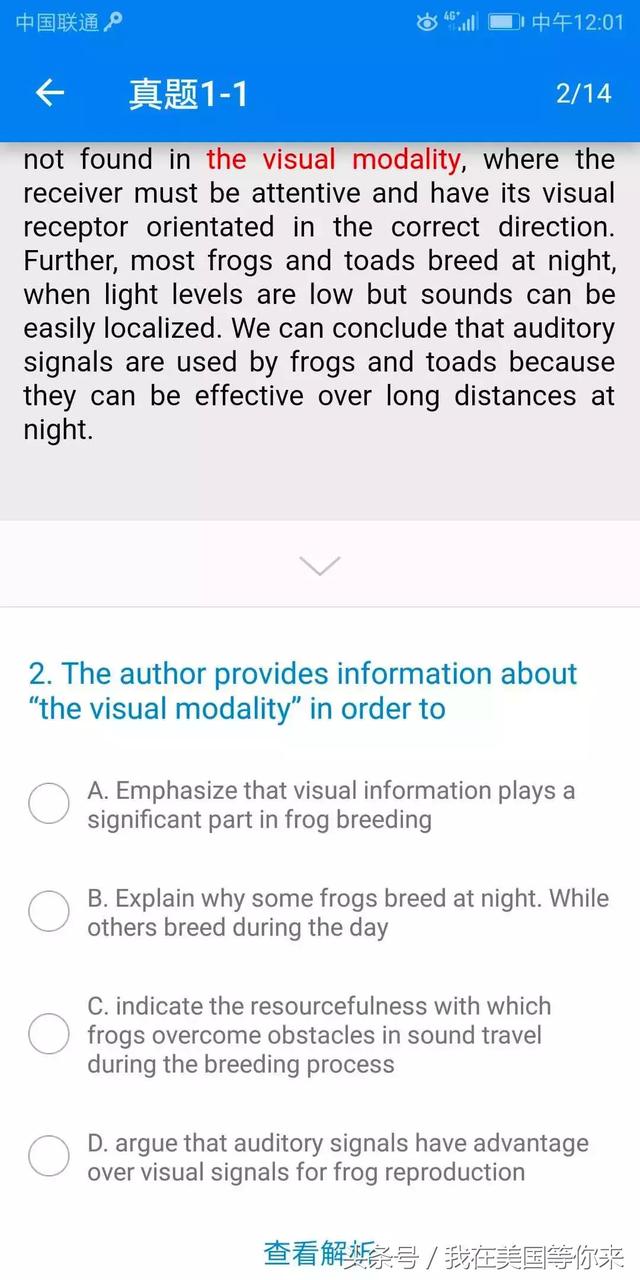
Task: Select option D about auditory signals advantage
Action: click(48, 1157)
